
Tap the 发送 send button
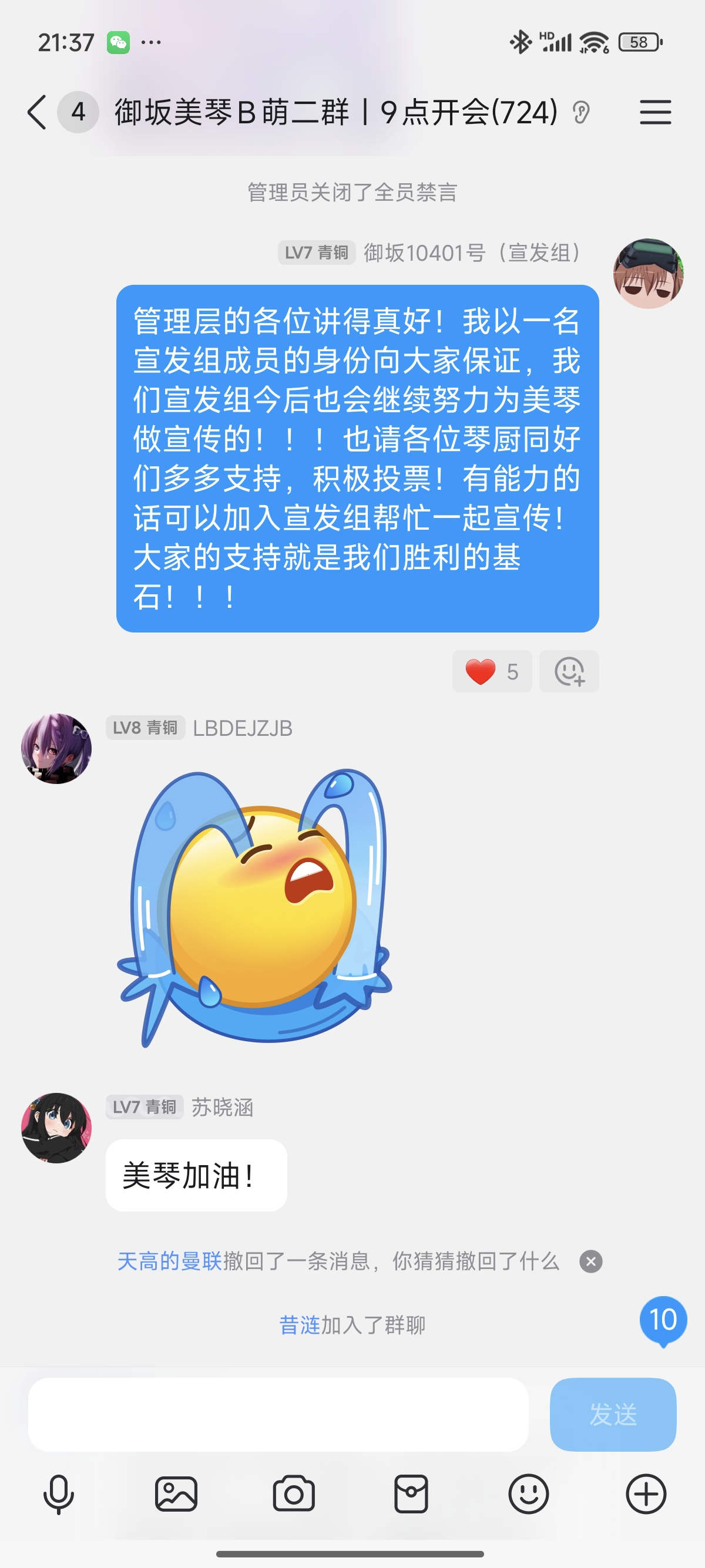point(612,1415)
